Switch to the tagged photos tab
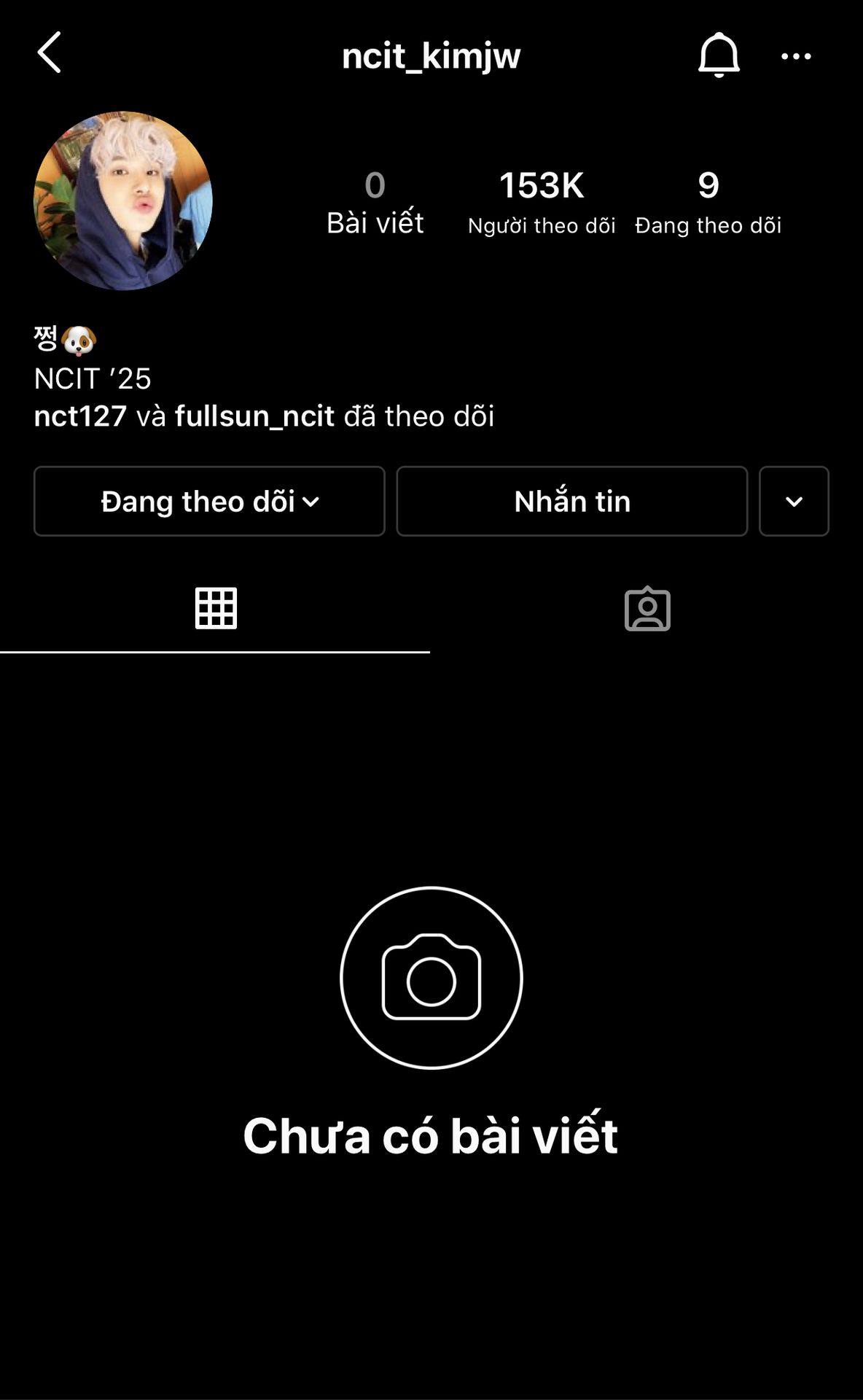863x1400 pixels. tap(647, 608)
